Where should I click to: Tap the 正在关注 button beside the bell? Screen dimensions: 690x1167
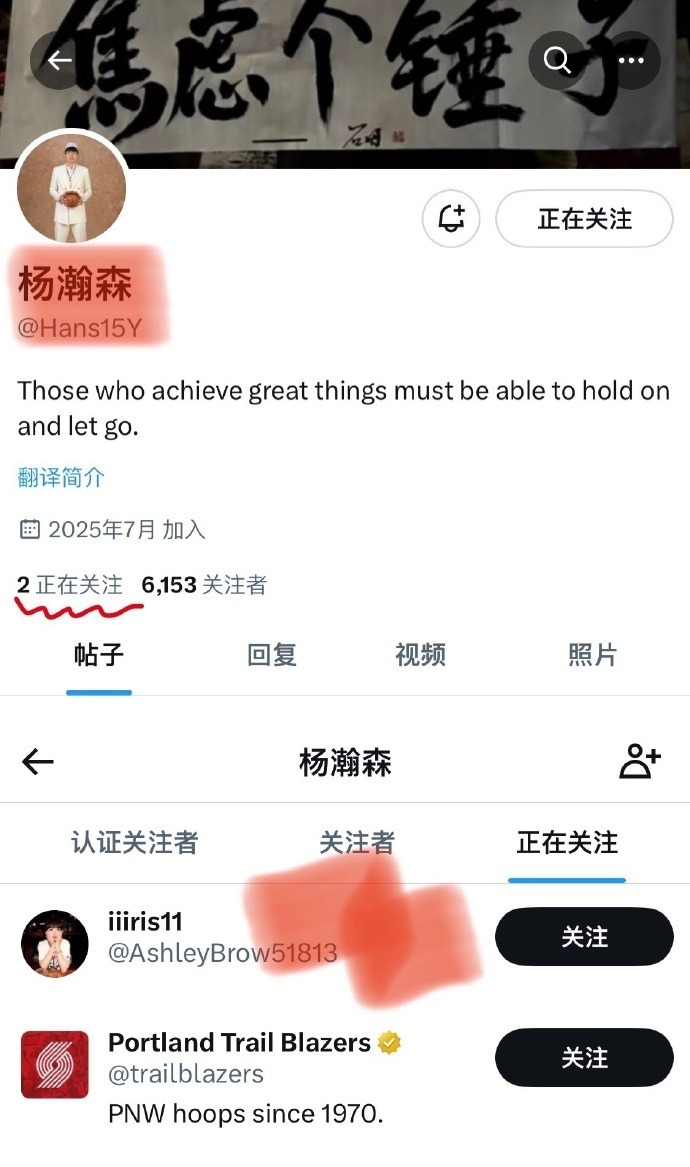584,218
